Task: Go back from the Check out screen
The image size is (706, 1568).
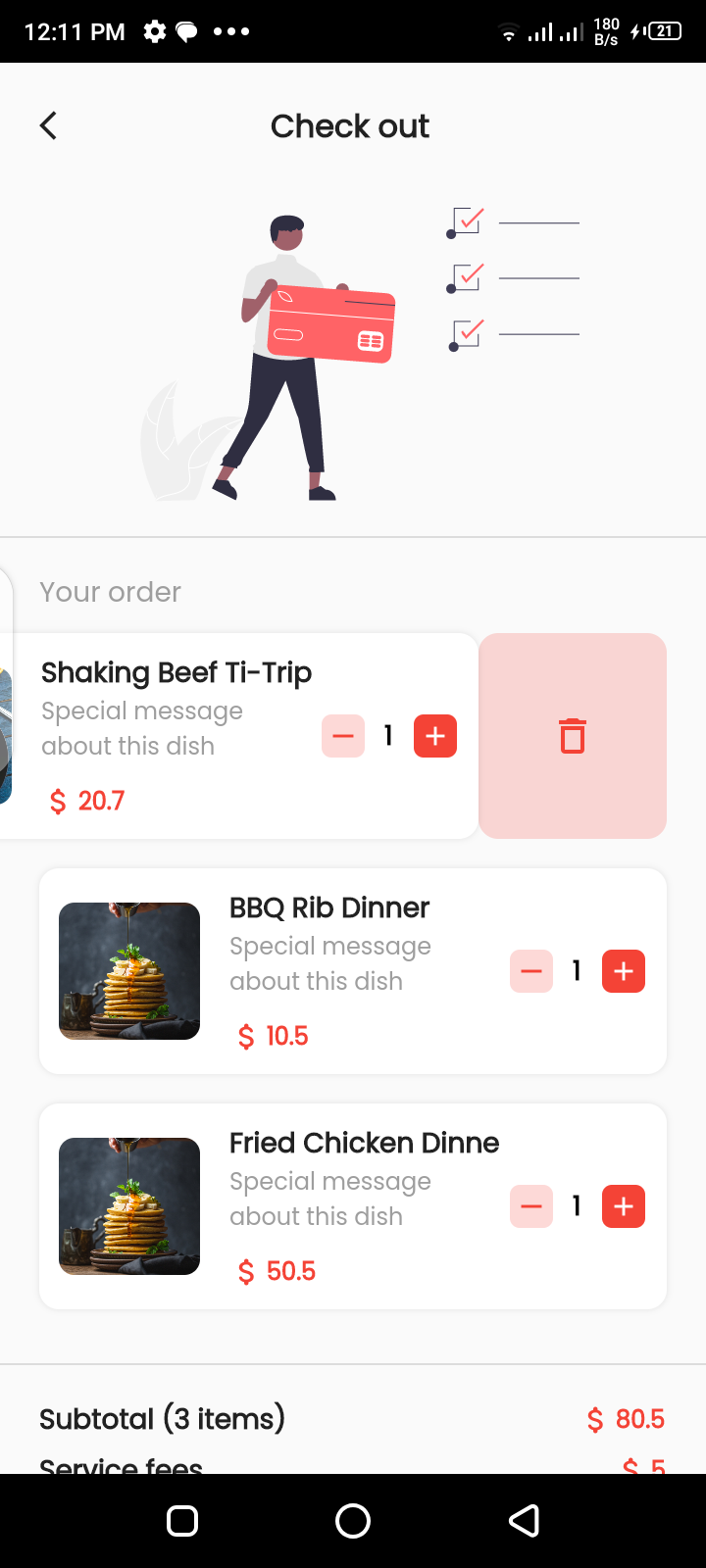Action: pyautogui.click(x=48, y=125)
